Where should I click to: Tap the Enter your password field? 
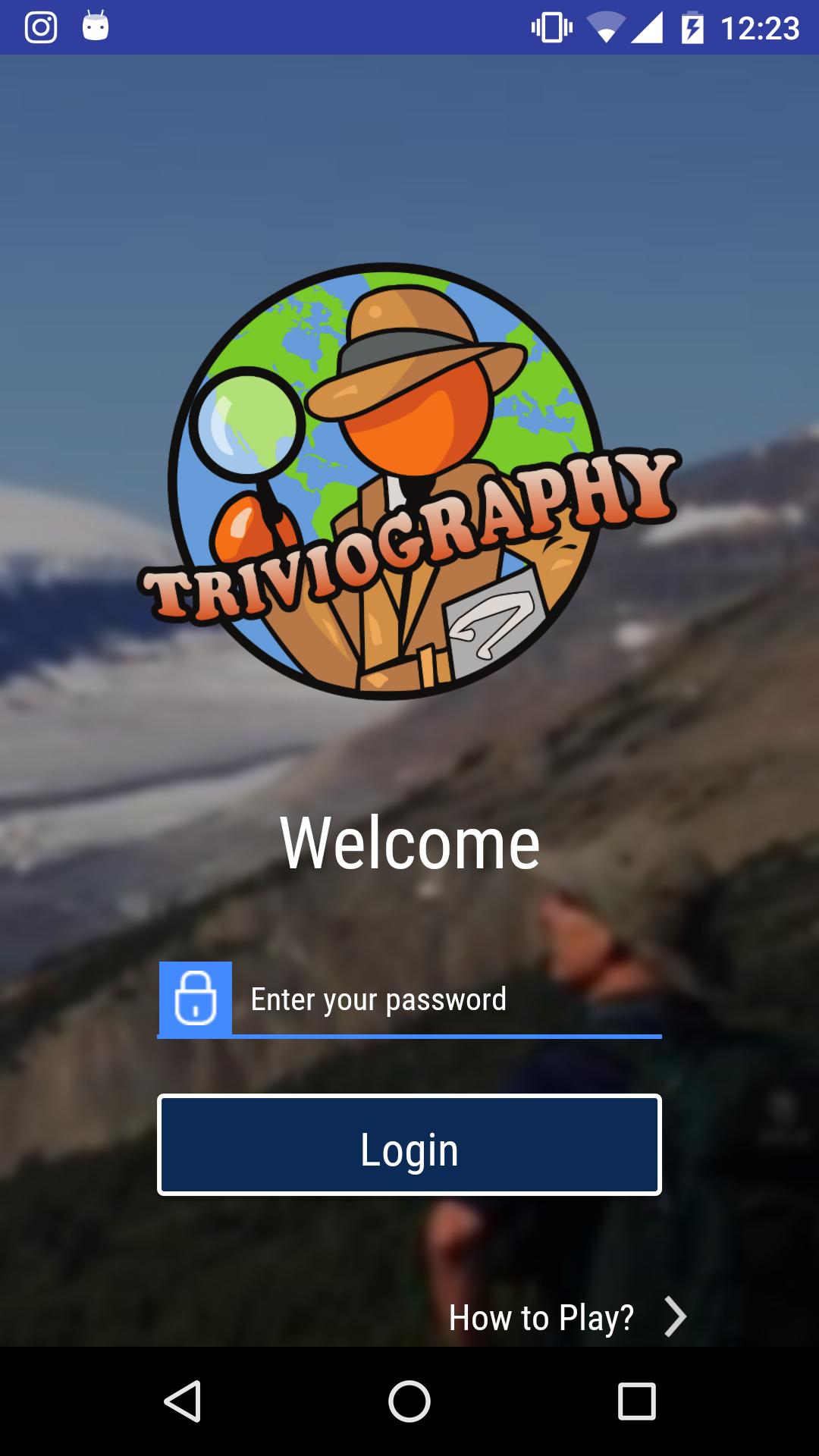[446, 999]
